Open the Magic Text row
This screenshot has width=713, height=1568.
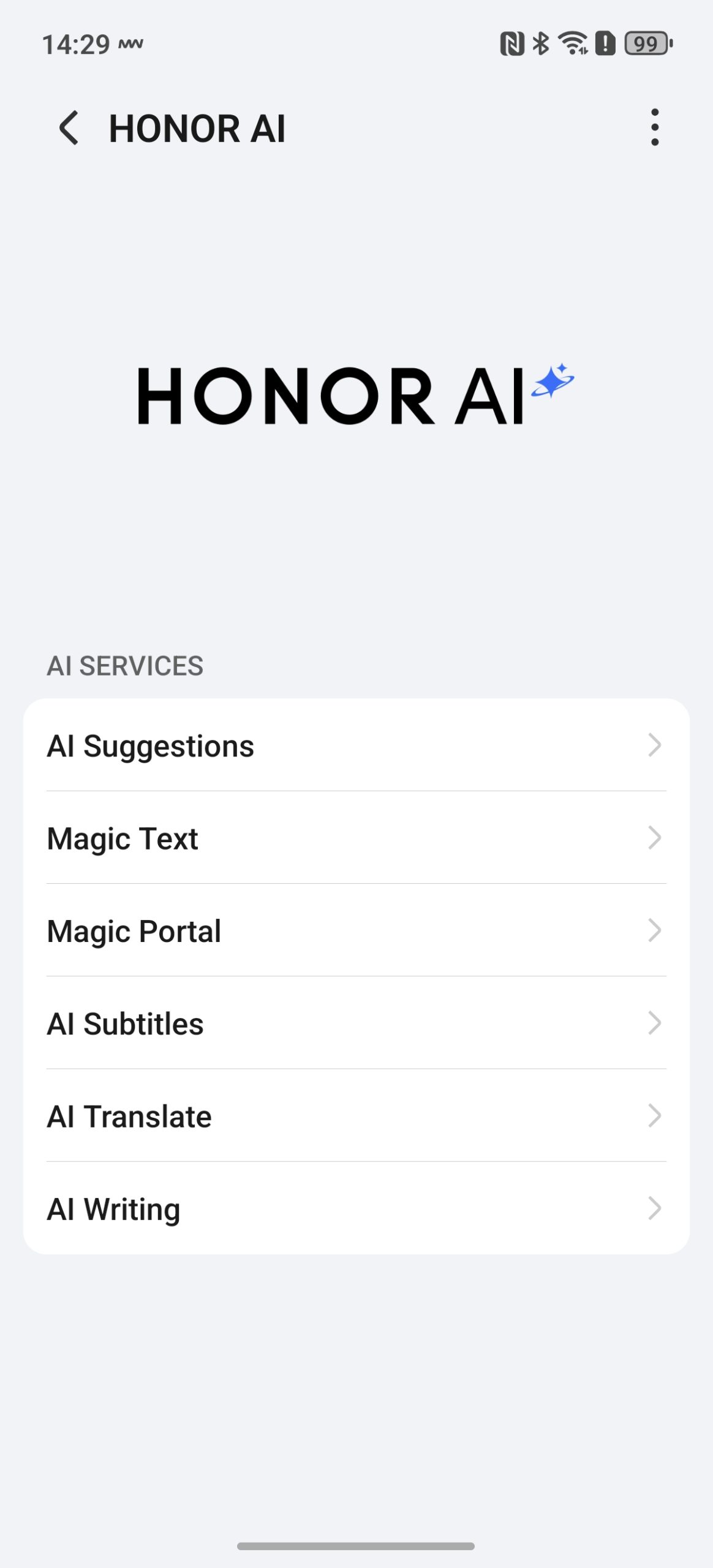[356, 838]
